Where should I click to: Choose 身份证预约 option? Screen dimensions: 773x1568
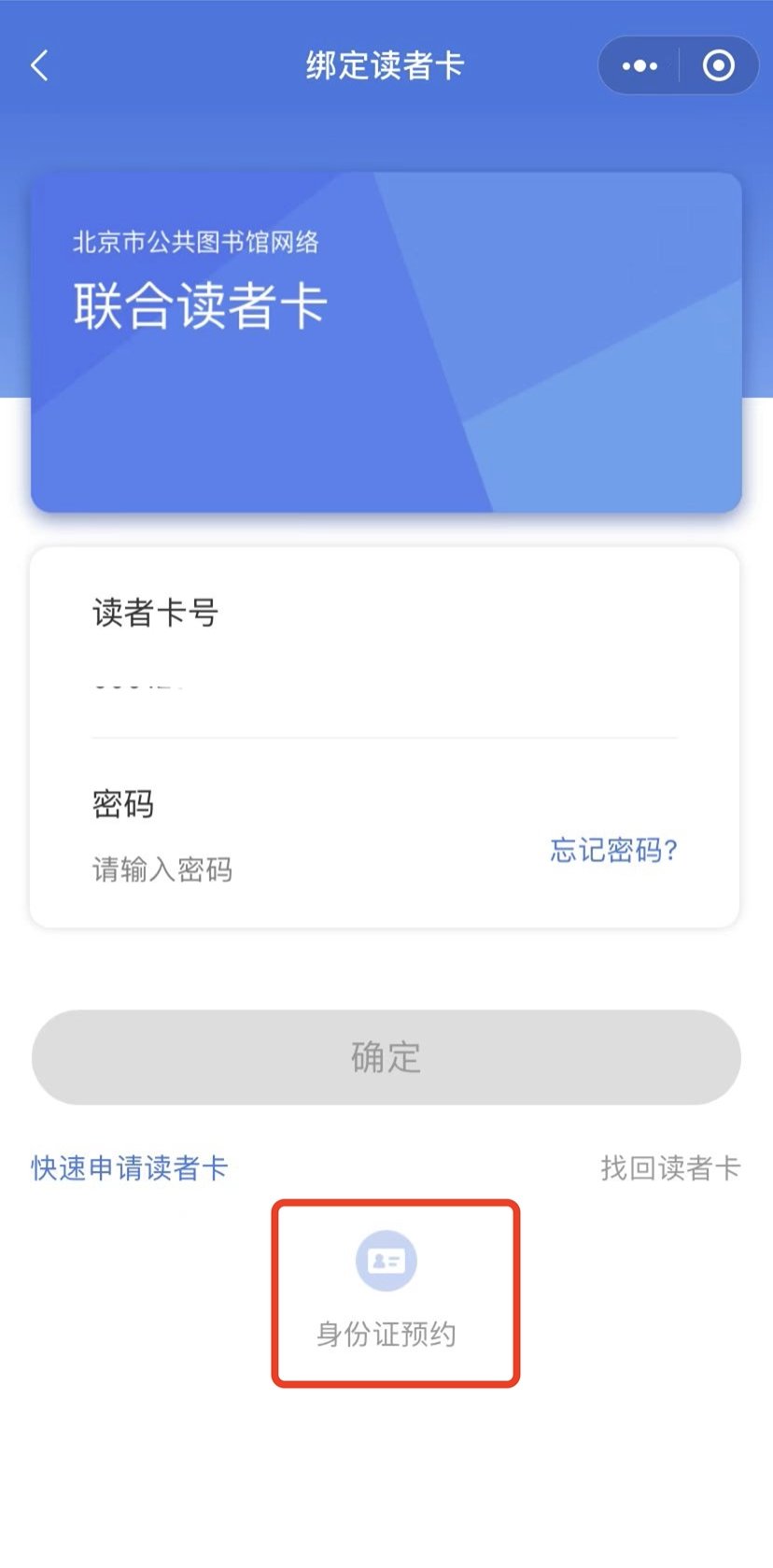[386, 1293]
